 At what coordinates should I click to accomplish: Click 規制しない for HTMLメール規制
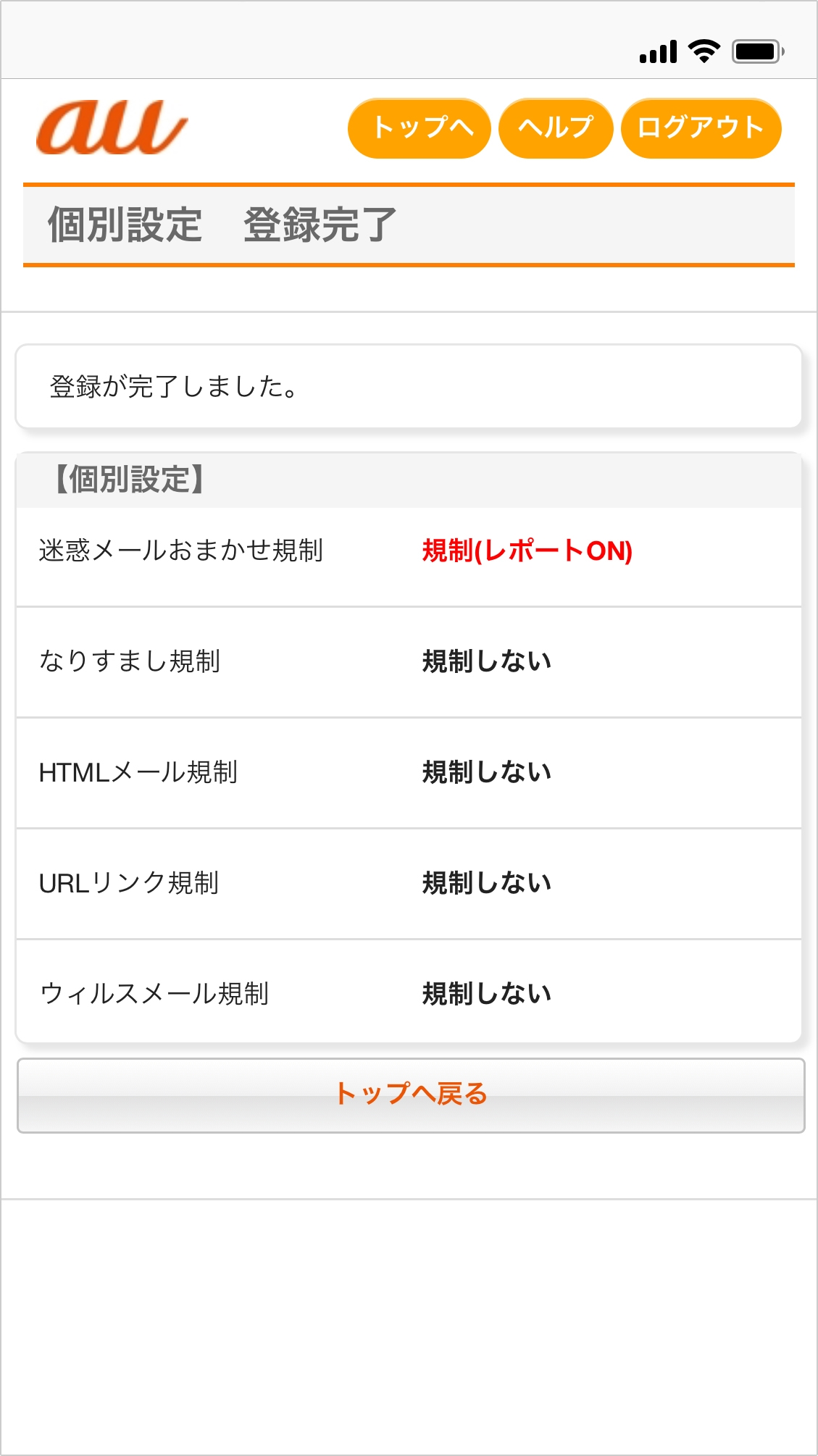[486, 772]
